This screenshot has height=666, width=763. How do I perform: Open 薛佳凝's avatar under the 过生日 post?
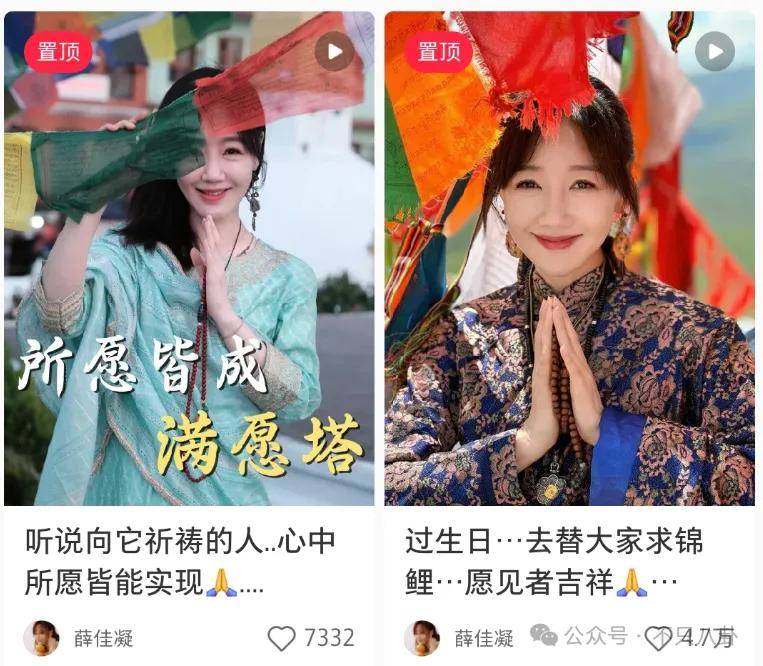tap(421, 638)
